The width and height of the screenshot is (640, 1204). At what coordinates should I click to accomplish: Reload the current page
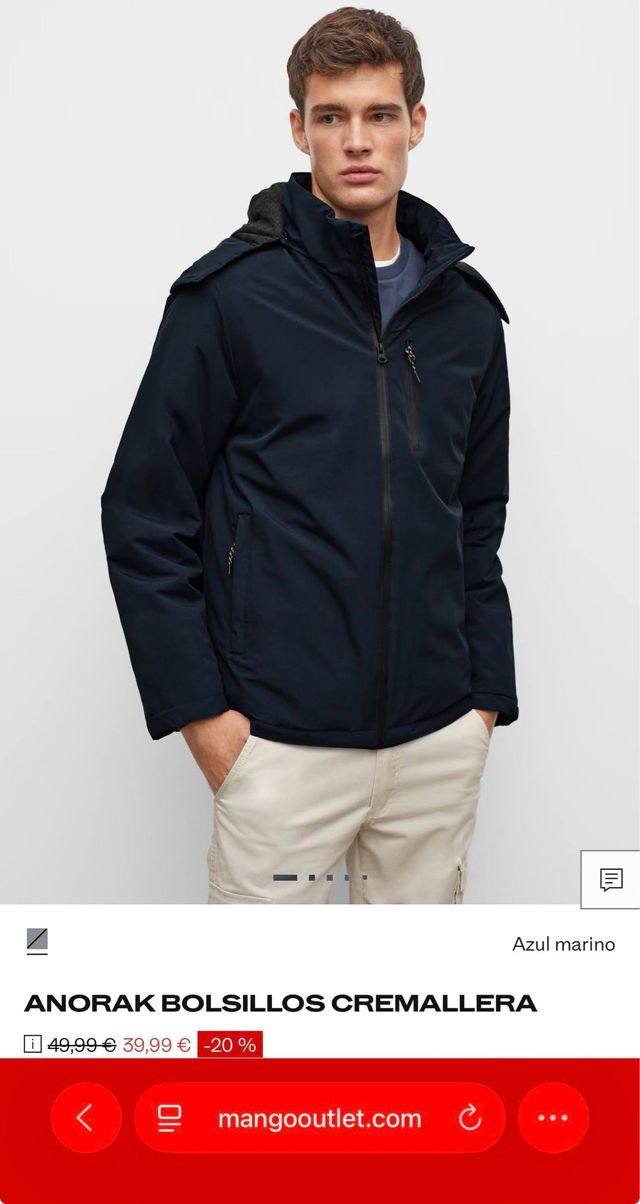point(470,1118)
